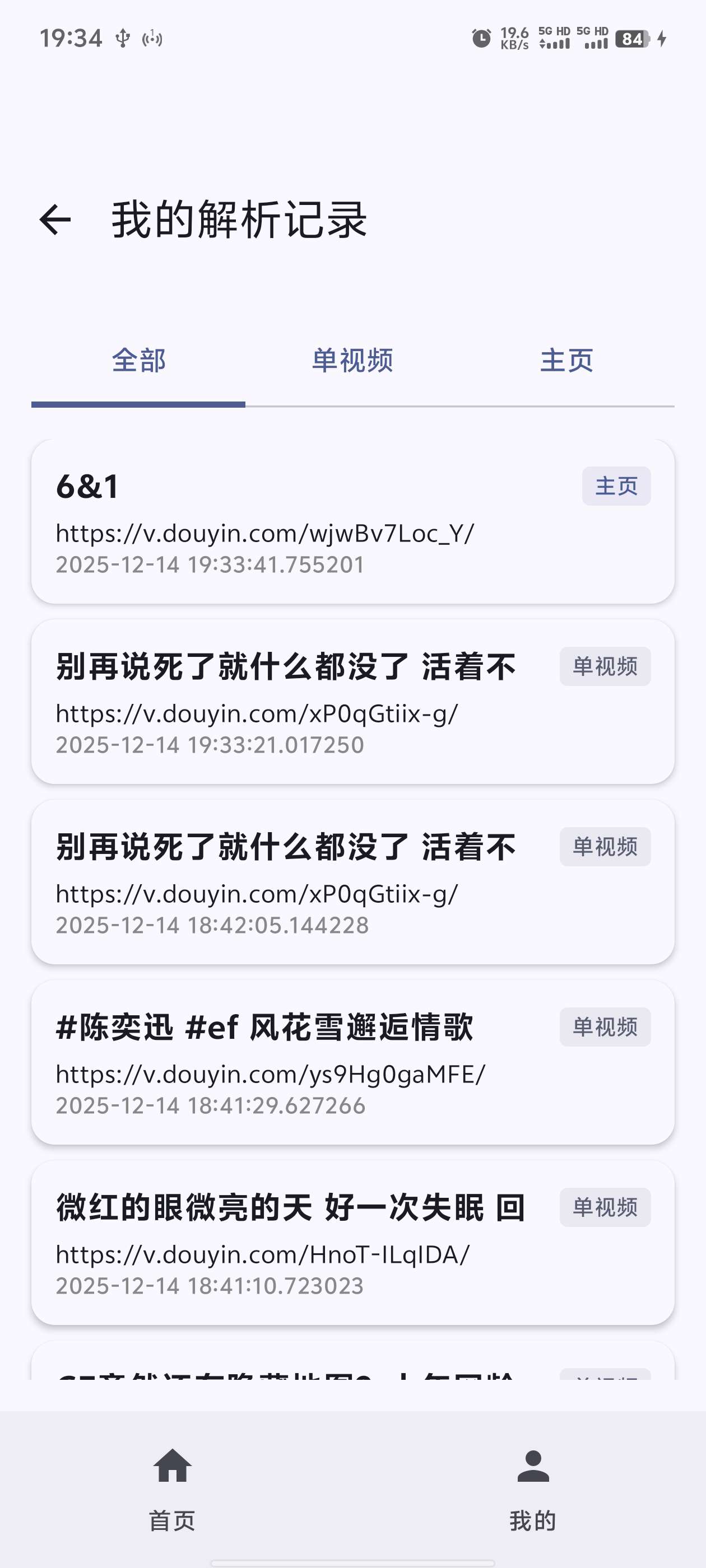Switch to the 主页 filter tab
Image resolution: width=706 pixels, height=1568 pixels.
(x=566, y=360)
